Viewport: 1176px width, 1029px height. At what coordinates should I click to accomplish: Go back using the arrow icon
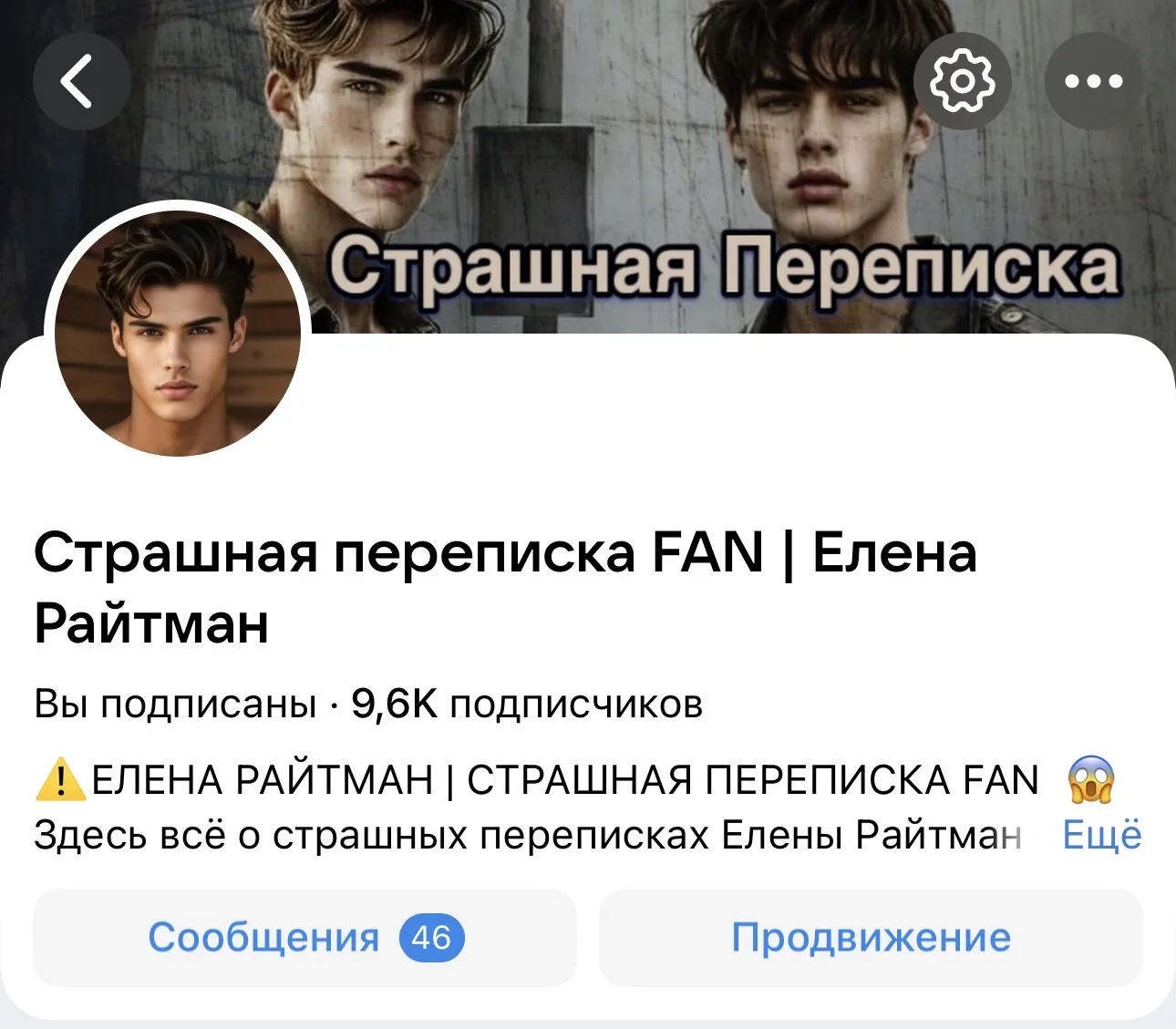click(80, 81)
